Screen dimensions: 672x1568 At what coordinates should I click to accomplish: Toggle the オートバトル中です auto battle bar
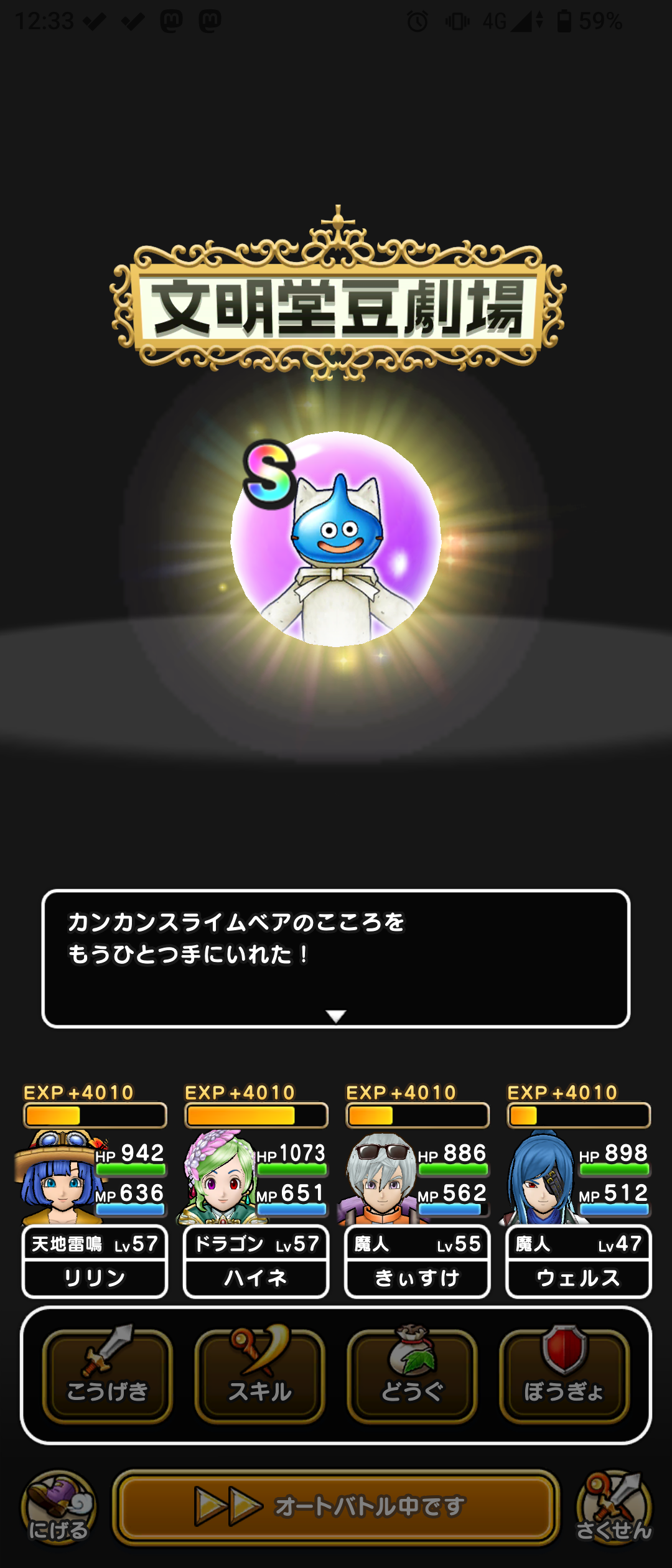pos(336,1507)
